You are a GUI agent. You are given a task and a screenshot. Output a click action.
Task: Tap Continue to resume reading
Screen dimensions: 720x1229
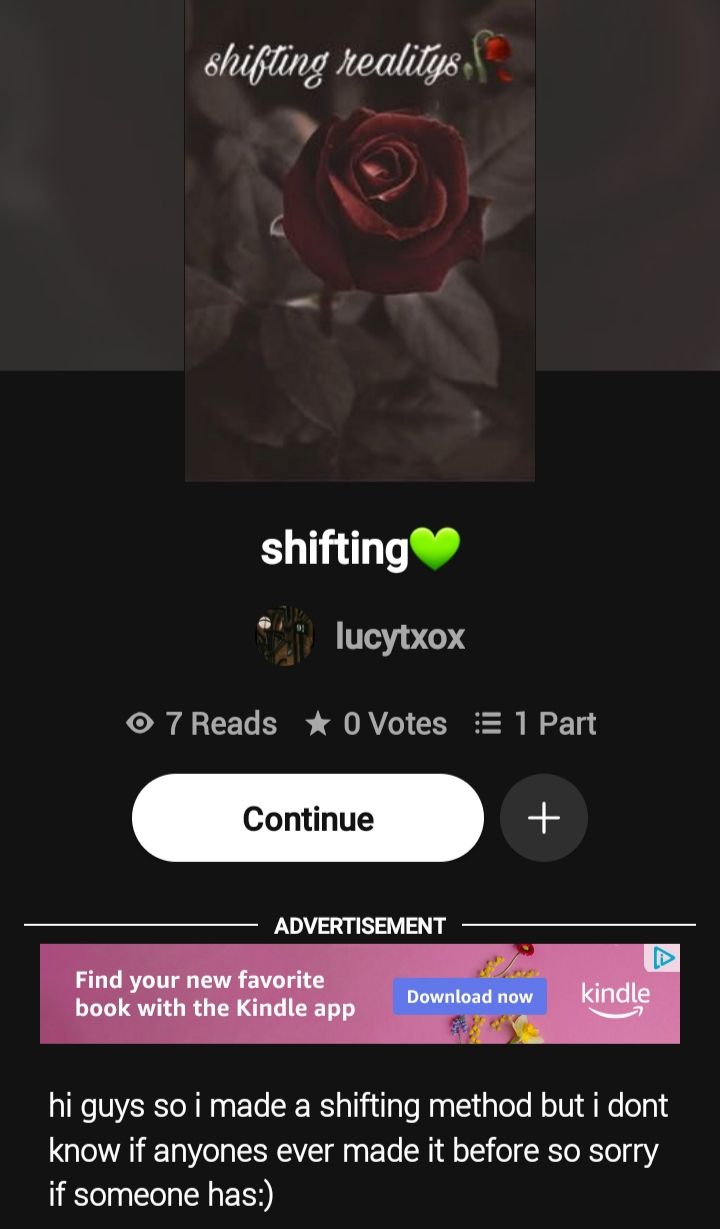(x=308, y=818)
